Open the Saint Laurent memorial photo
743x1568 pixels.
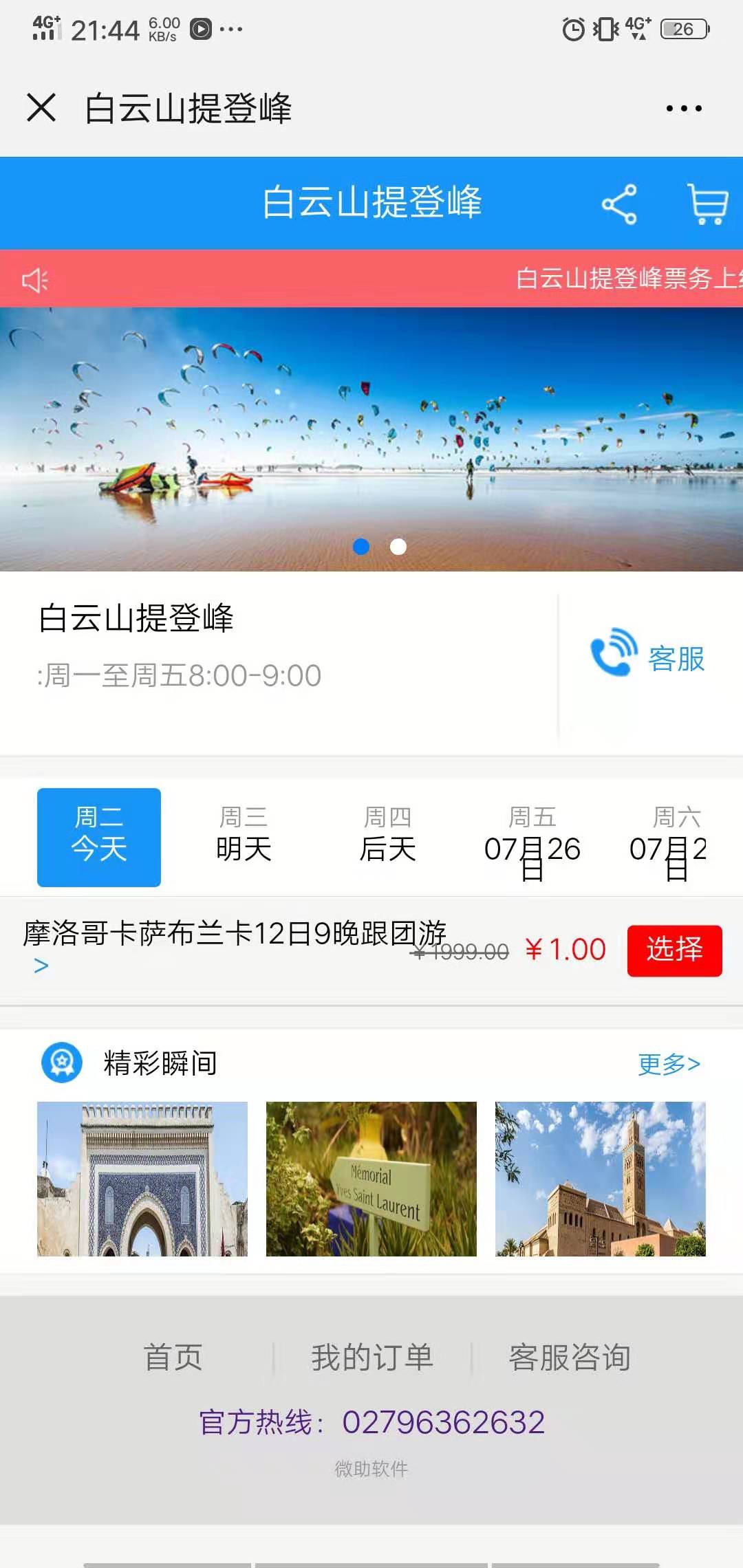click(x=371, y=1179)
